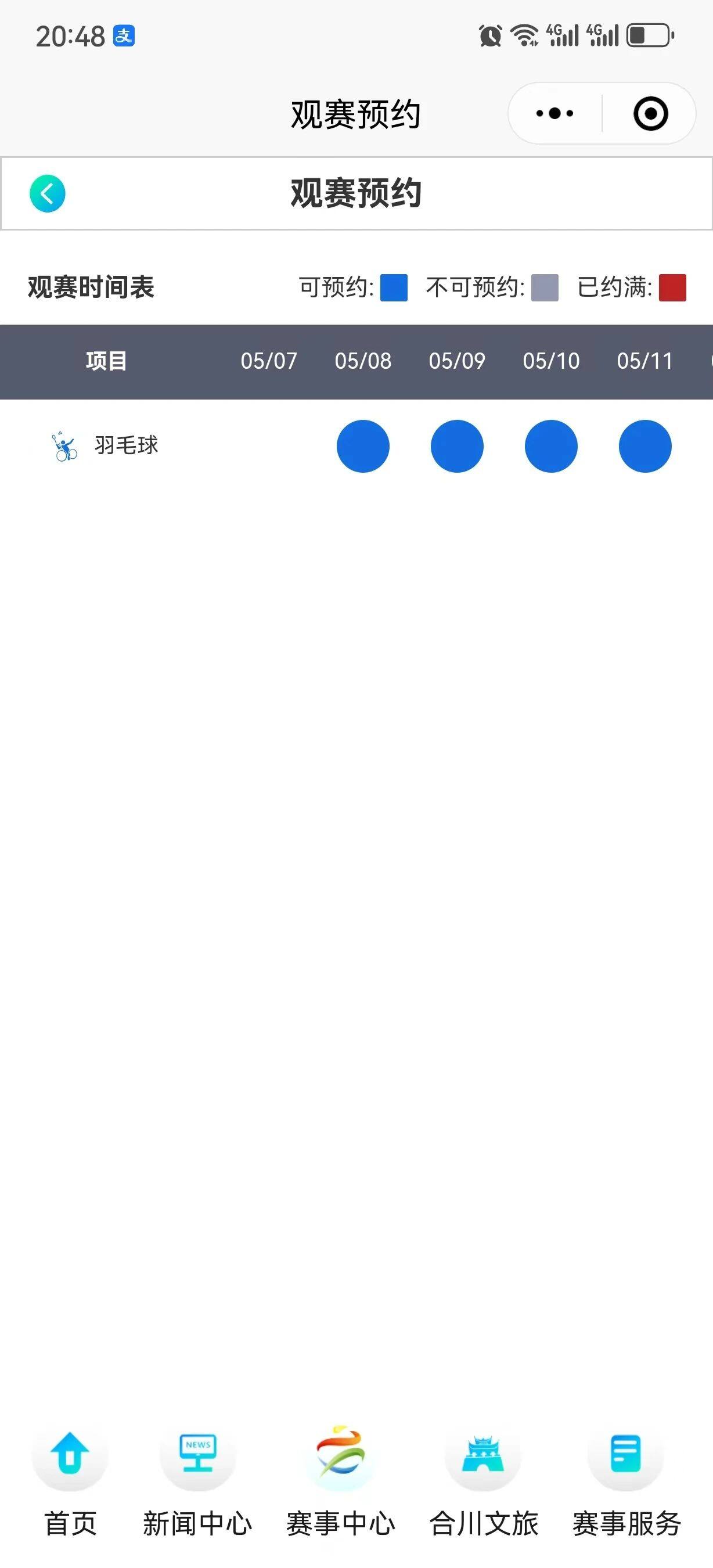Book badminton viewing on 05/10
This screenshot has width=713, height=1568.
(x=550, y=446)
